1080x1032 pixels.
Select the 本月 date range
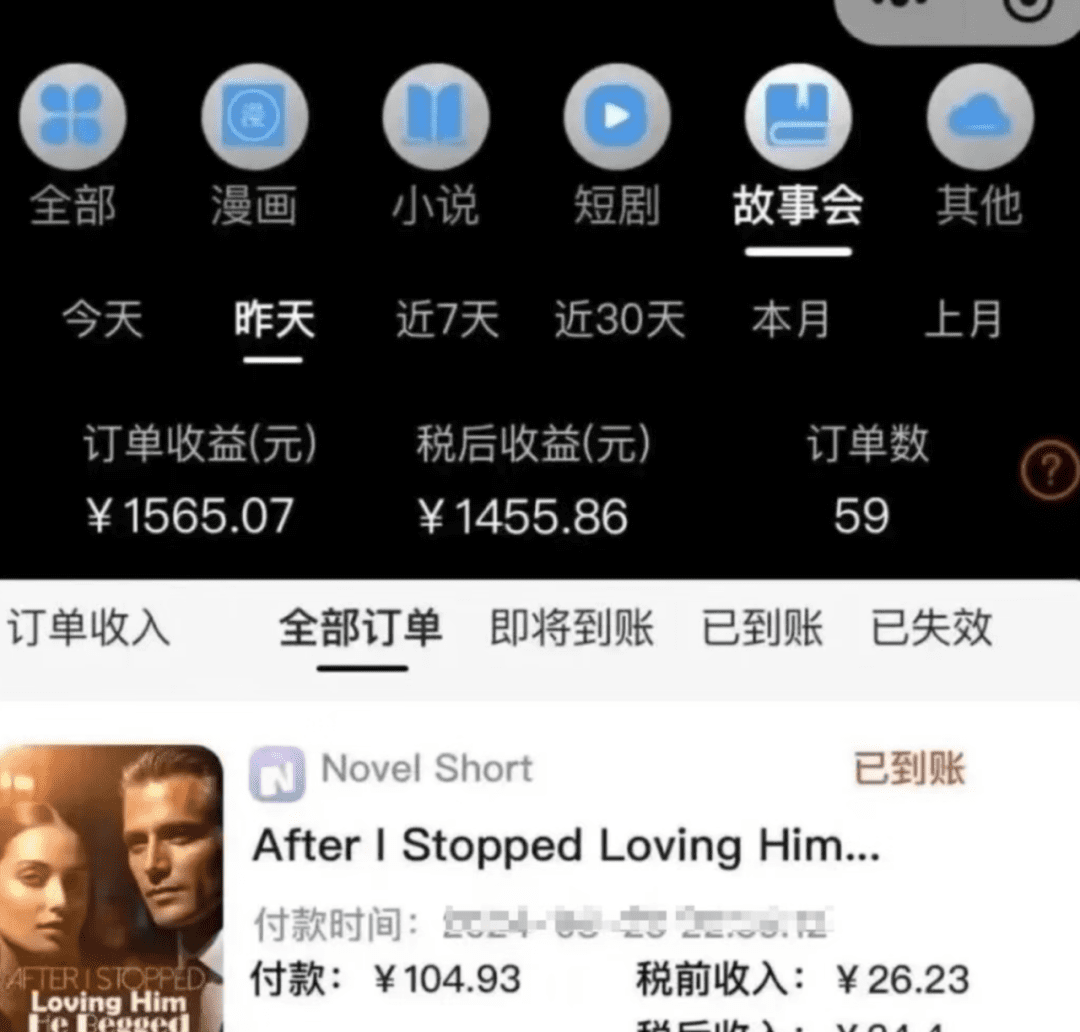pos(791,320)
